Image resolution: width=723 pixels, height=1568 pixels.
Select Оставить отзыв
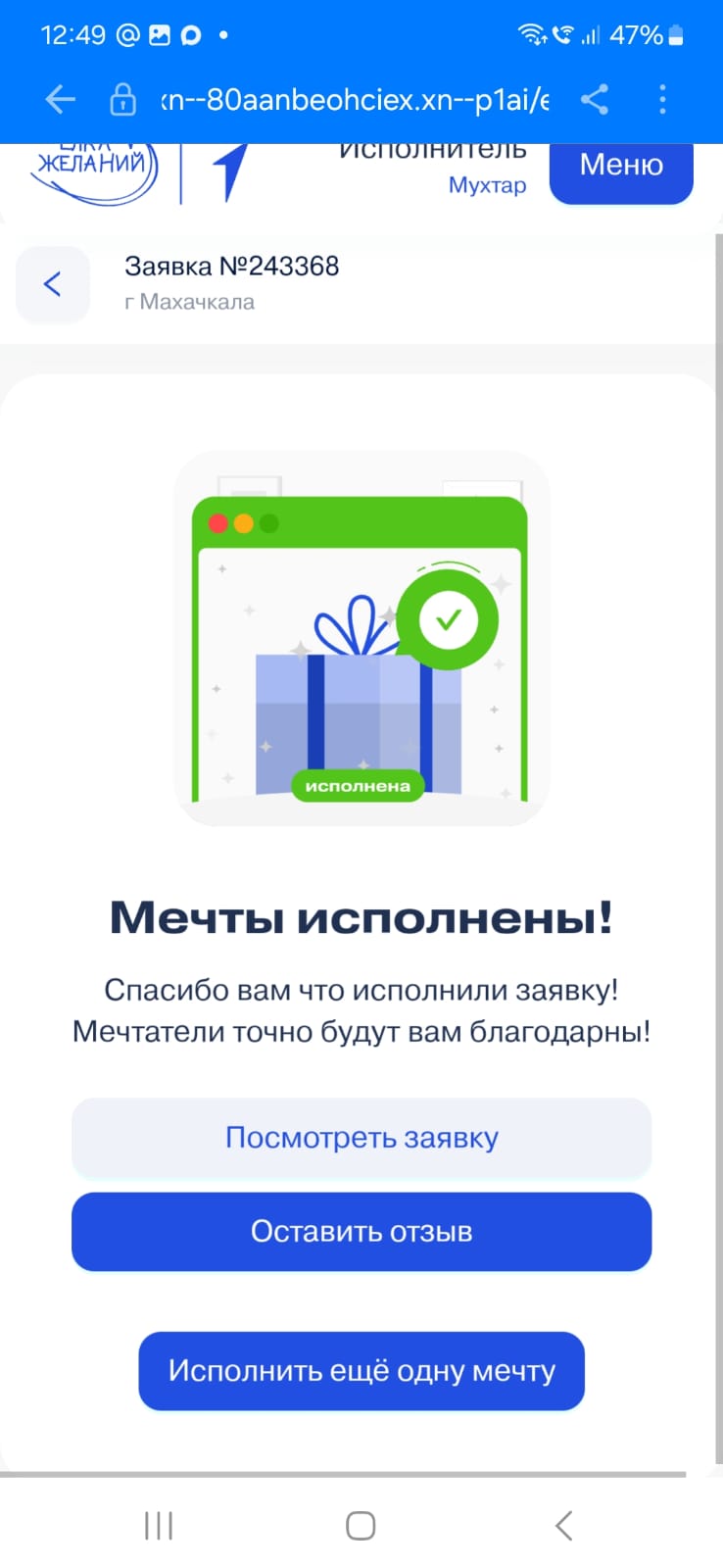point(361,1232)
